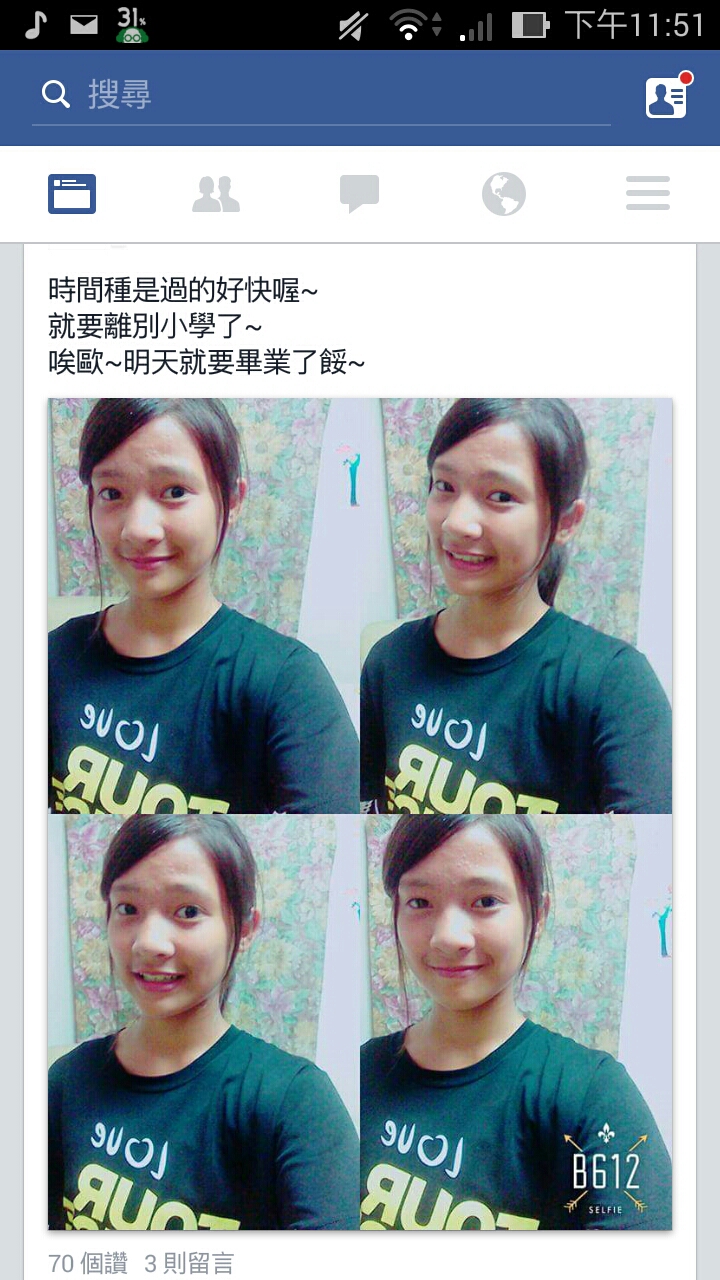Open the hamburger menu tab
This screenshot has height=1280, width=720.
click(647, 194)
